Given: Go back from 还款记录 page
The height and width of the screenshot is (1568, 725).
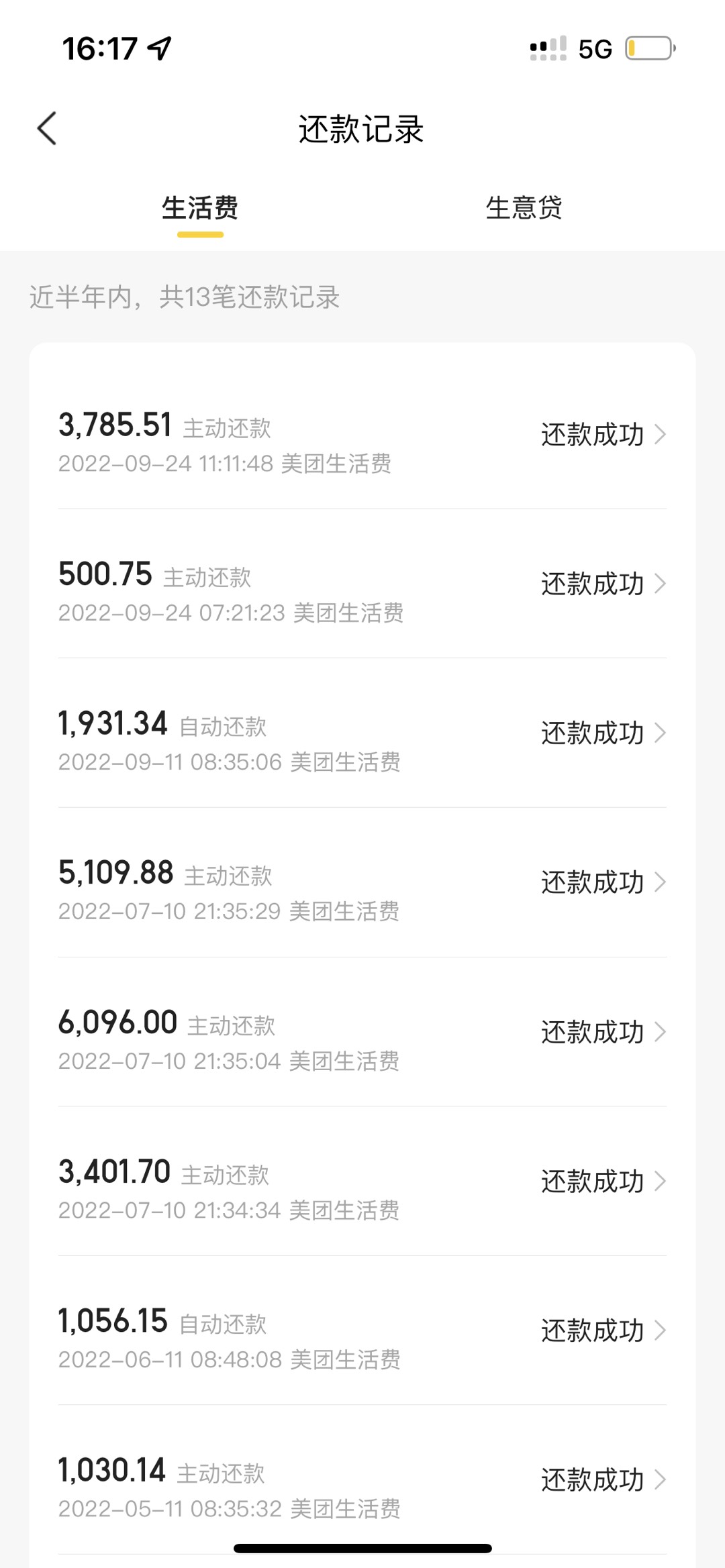Looking at the screenshot, I should point(47,128).
